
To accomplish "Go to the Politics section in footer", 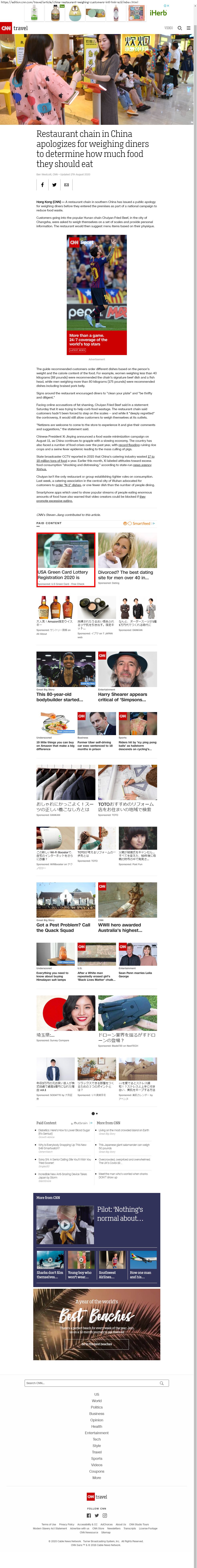I will click(x=97, y=1407).
